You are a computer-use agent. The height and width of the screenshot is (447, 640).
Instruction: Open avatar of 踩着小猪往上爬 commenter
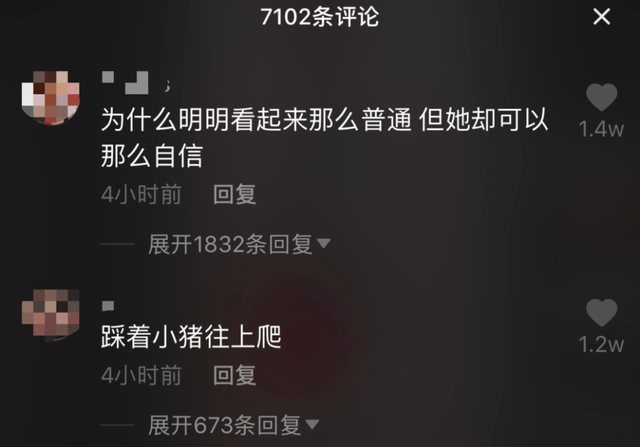50,314
